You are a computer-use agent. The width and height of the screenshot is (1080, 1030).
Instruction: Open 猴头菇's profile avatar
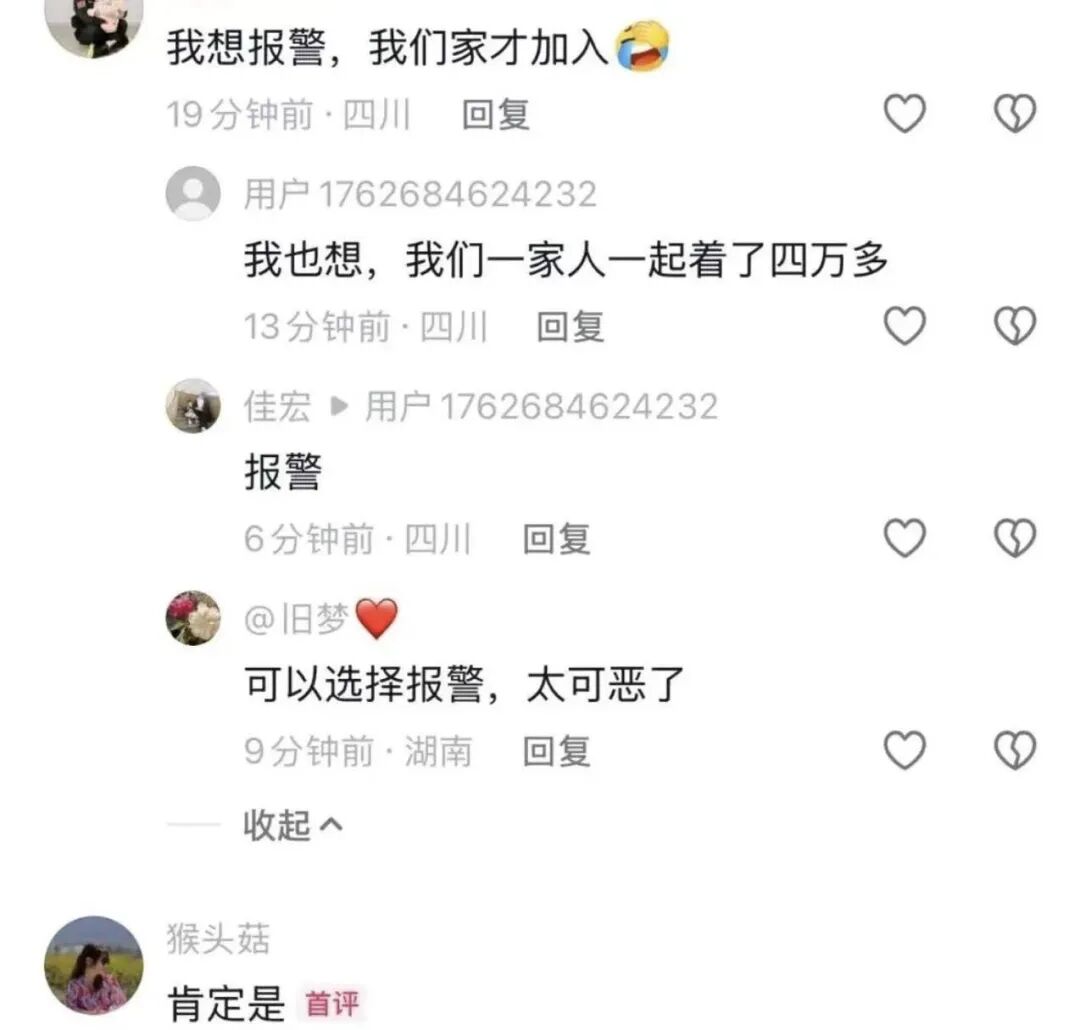pyautogui.click(x=94, y=965)
